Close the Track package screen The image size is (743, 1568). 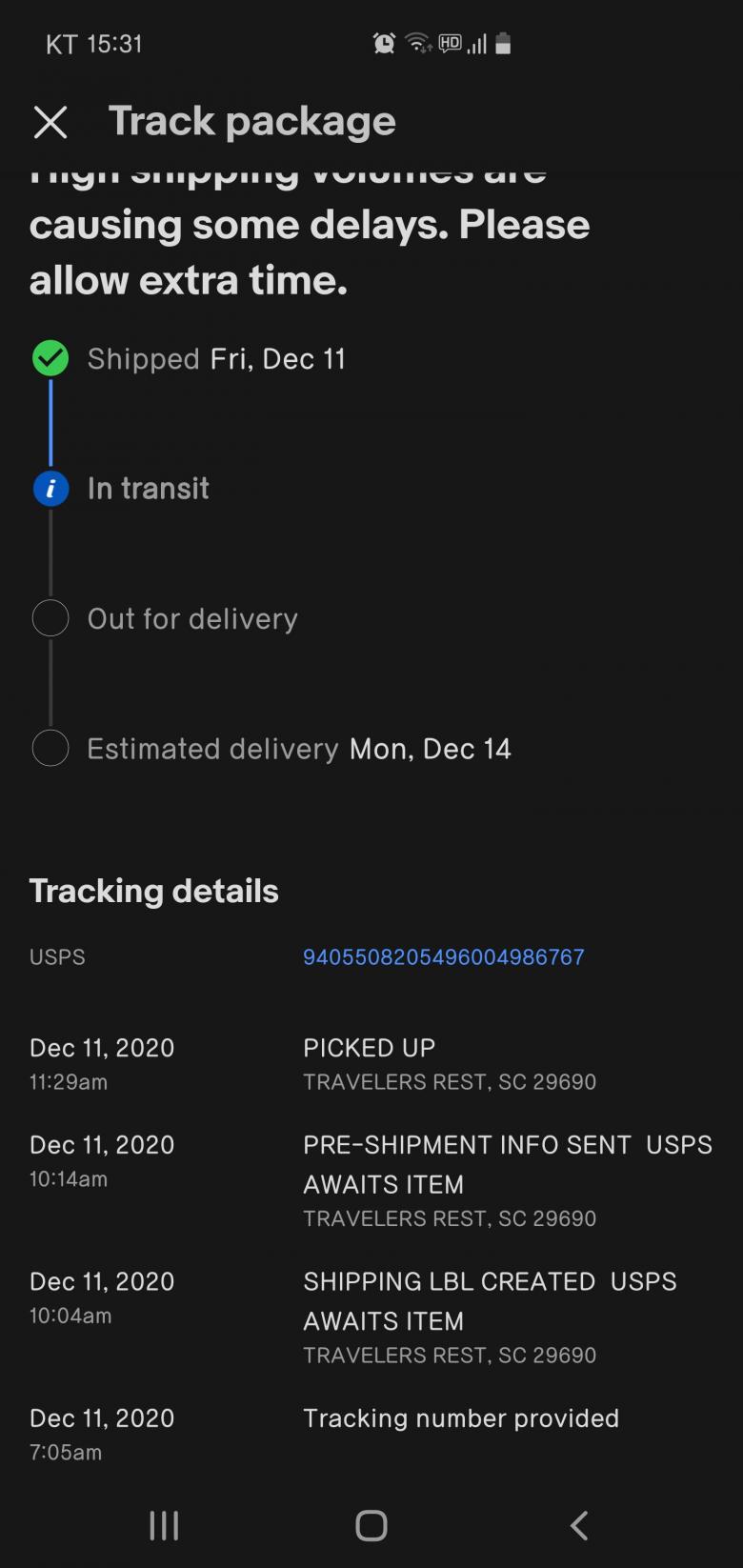tap(50, 122)
